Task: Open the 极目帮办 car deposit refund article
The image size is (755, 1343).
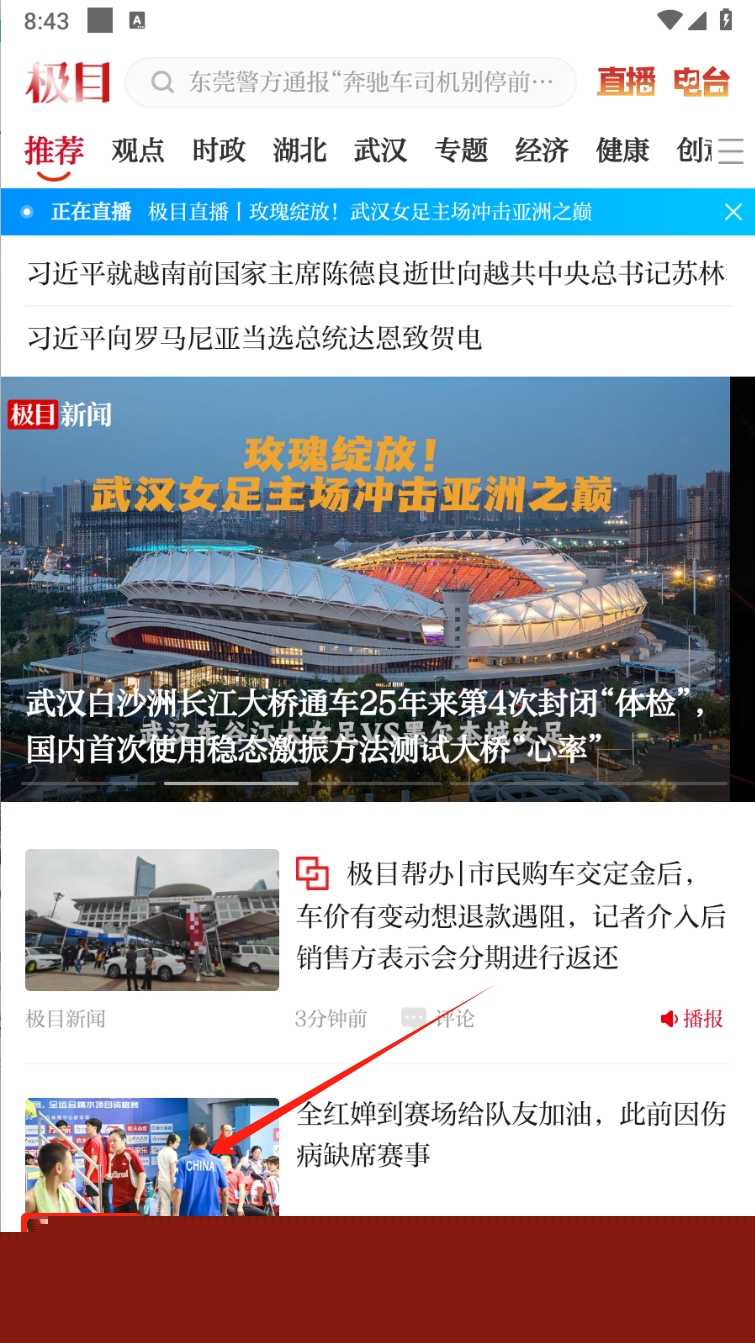Action: tap(510, 915)
